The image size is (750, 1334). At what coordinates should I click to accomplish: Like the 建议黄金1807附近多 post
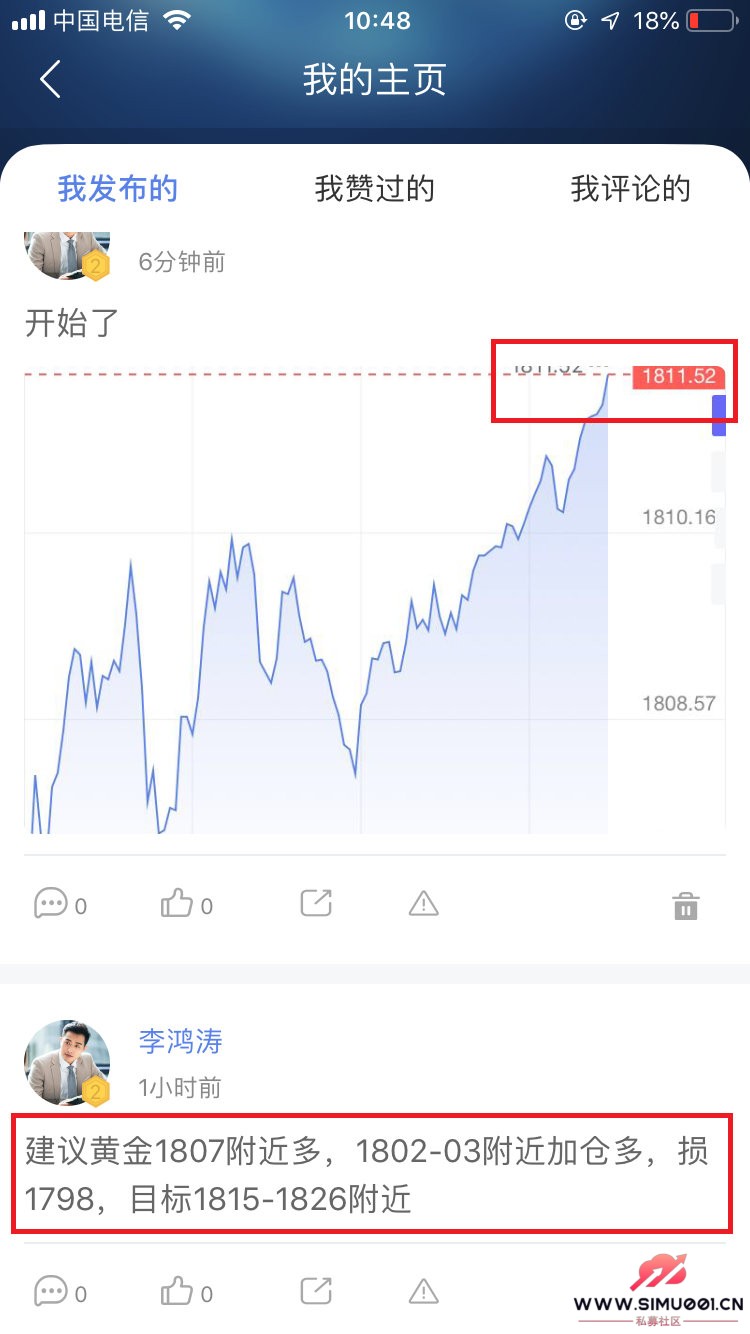177,1291
